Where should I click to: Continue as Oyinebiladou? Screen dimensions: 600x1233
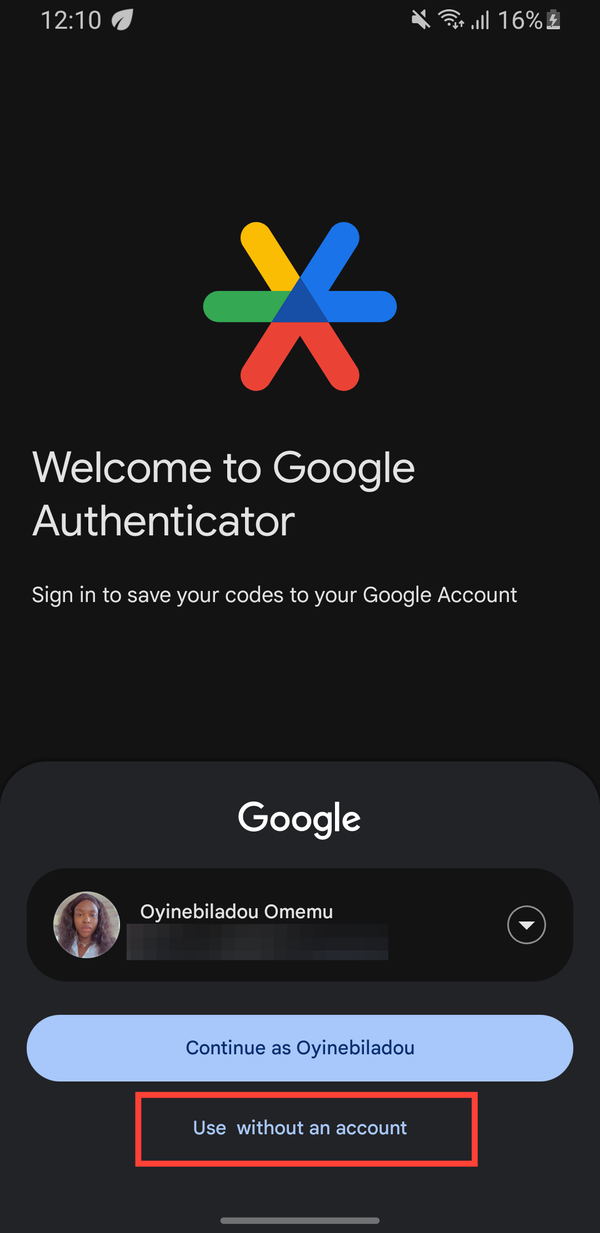tap(300, 1048)
